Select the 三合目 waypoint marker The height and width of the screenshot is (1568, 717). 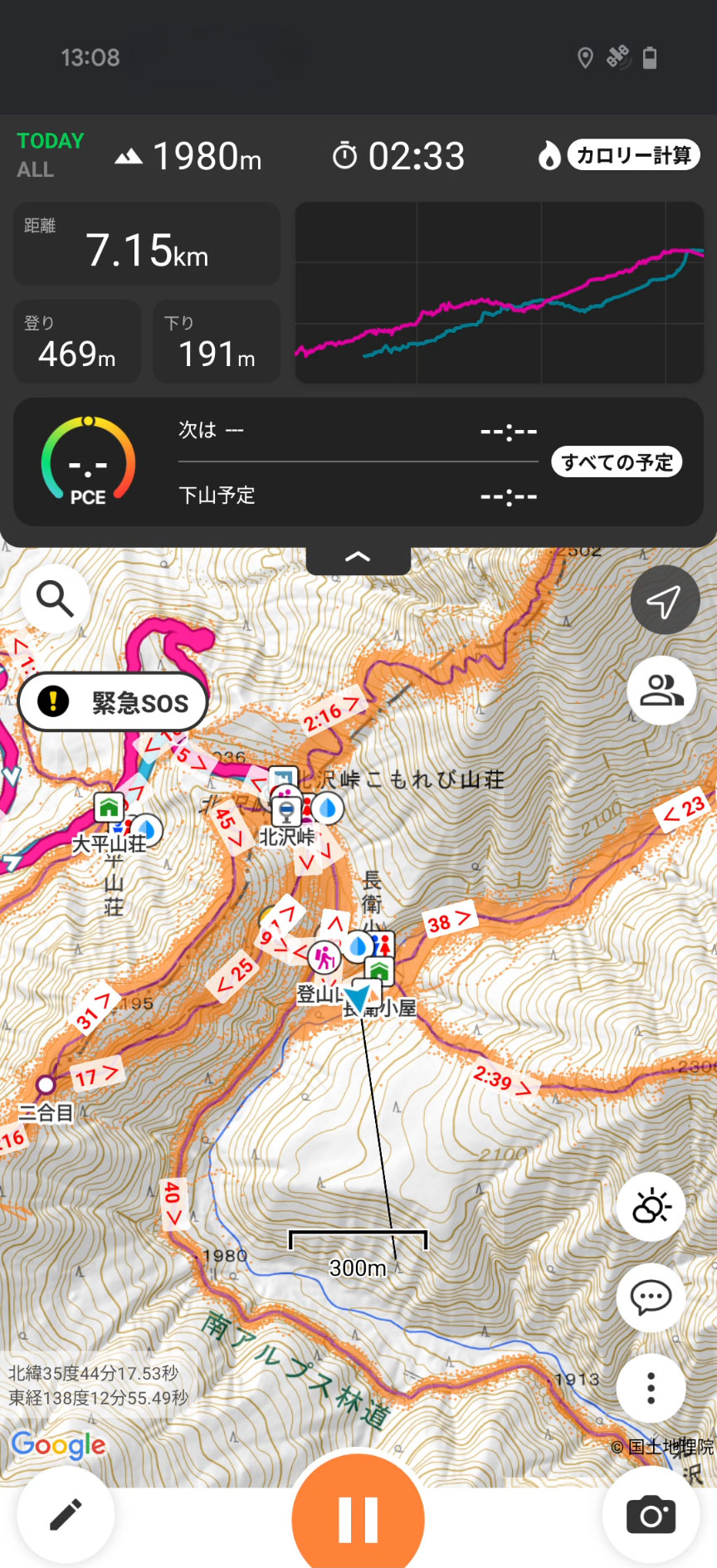point(46,1084)
